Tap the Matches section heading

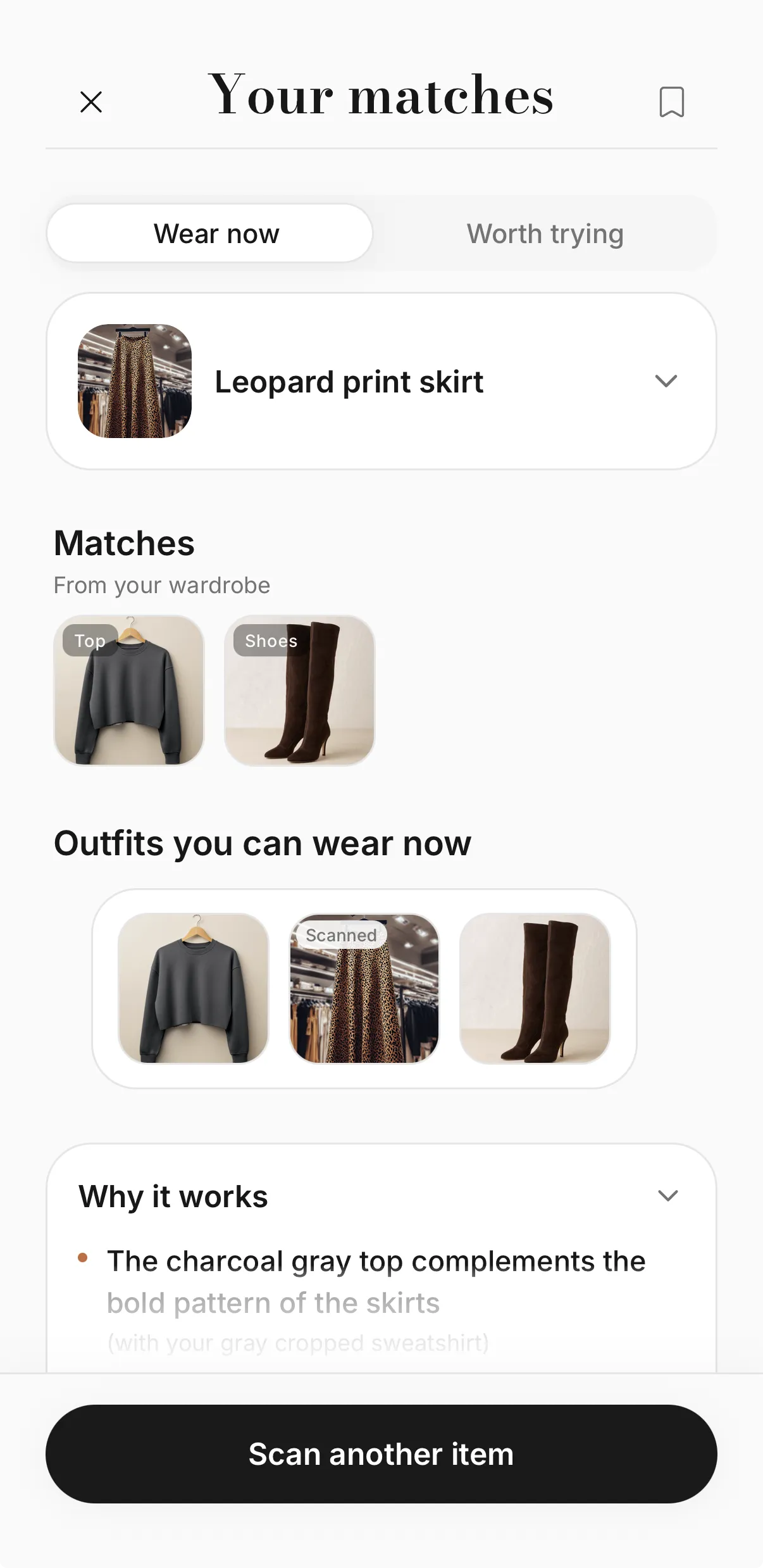[x=124, y=543]
